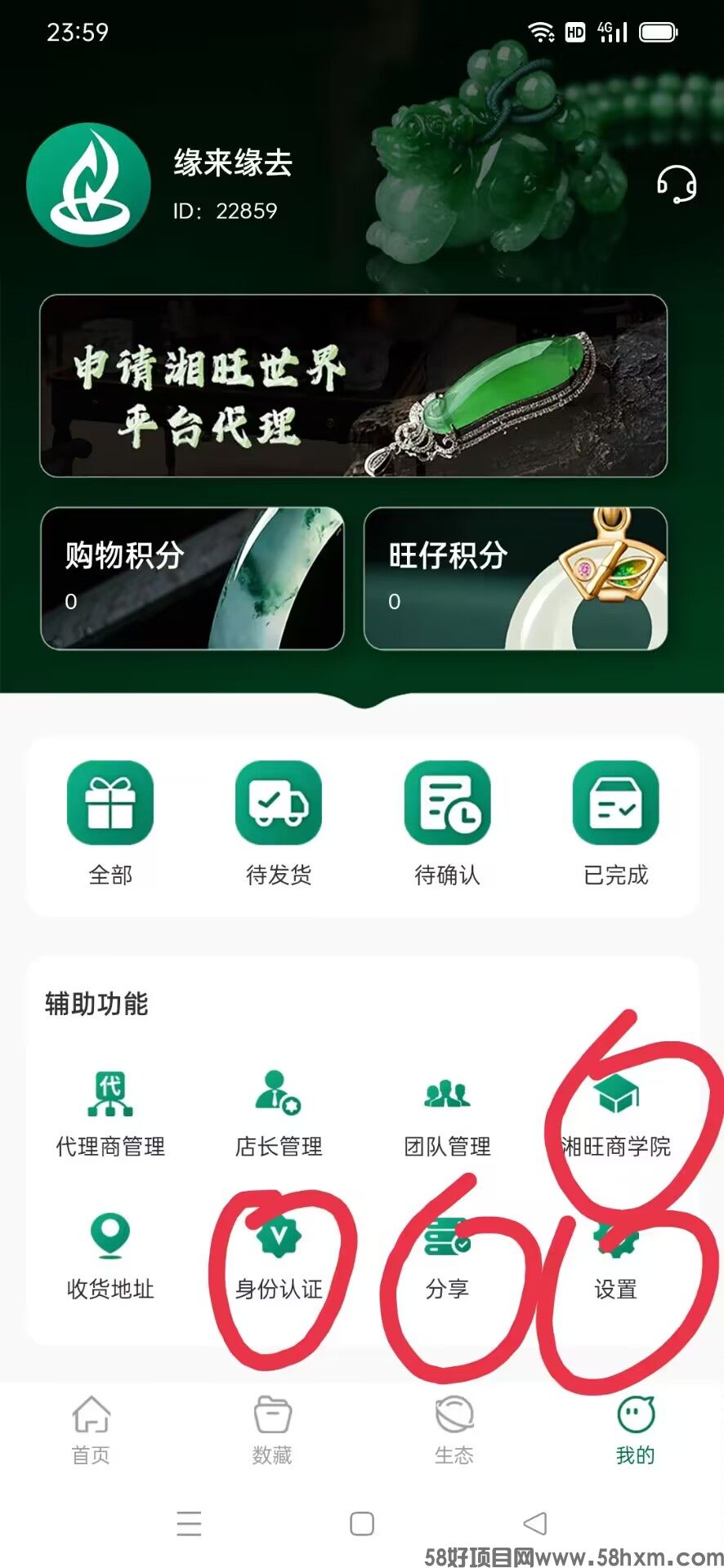The image size is (724, 1568).
Task: Tap the system back button
Action: pos(534,1523)
